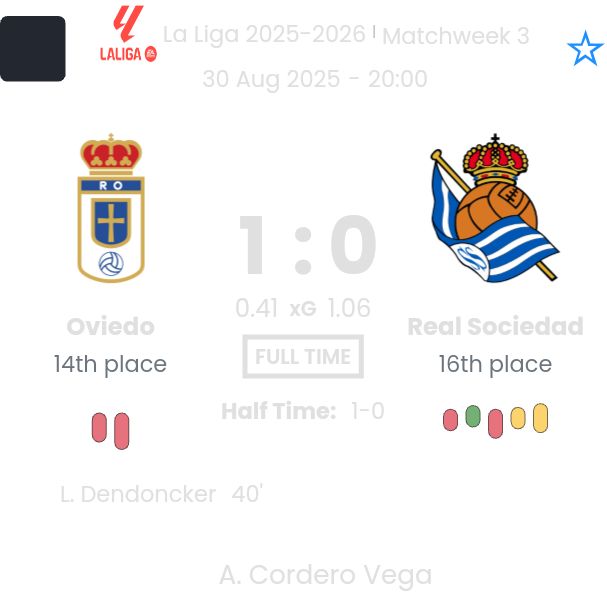The height and width of the screenshot is (601, 607).
Task: Open the Oviedo team page
Action: (x=111, y=326)
